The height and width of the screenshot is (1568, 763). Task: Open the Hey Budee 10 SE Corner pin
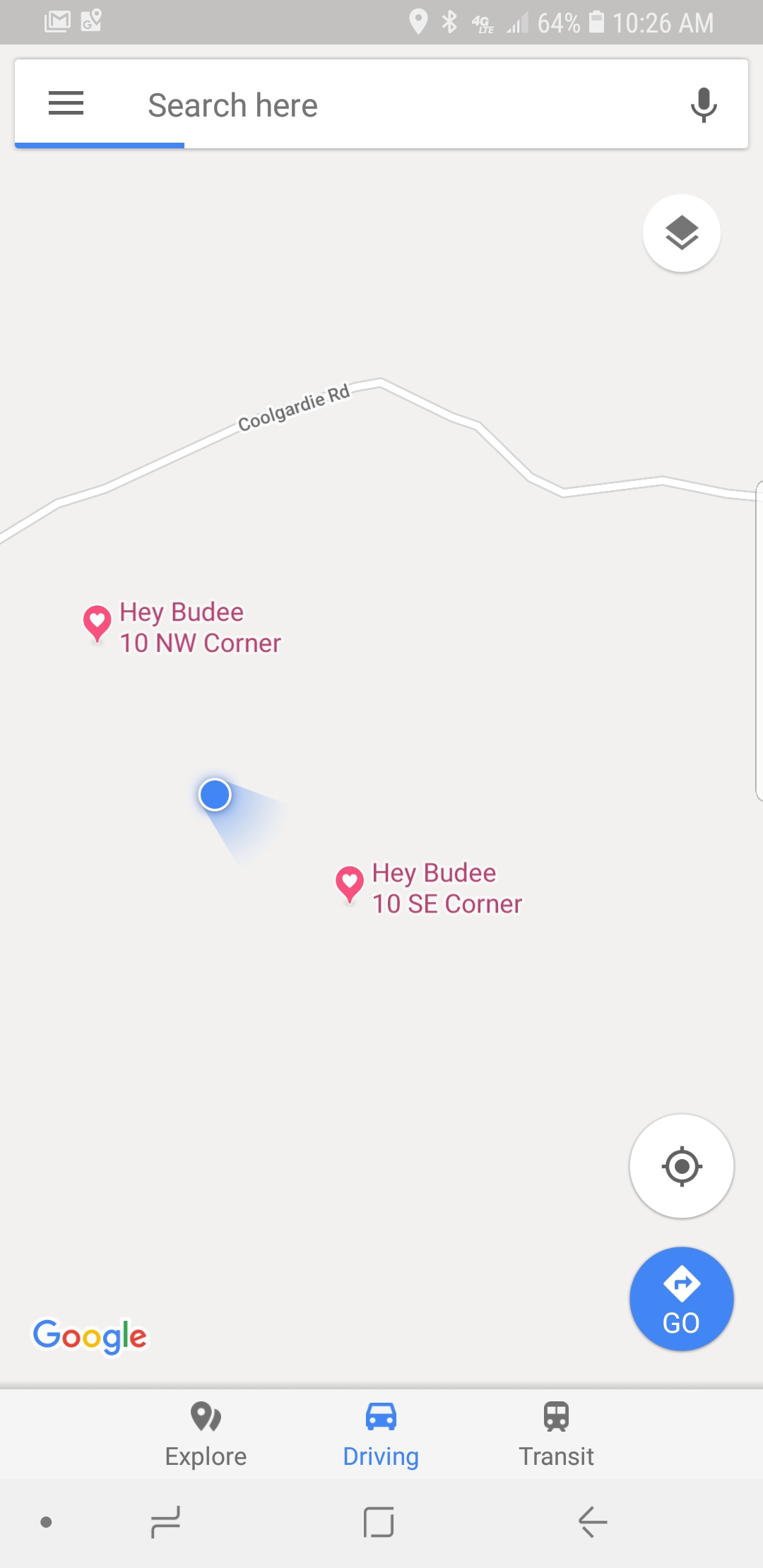[x=349, y=883]
